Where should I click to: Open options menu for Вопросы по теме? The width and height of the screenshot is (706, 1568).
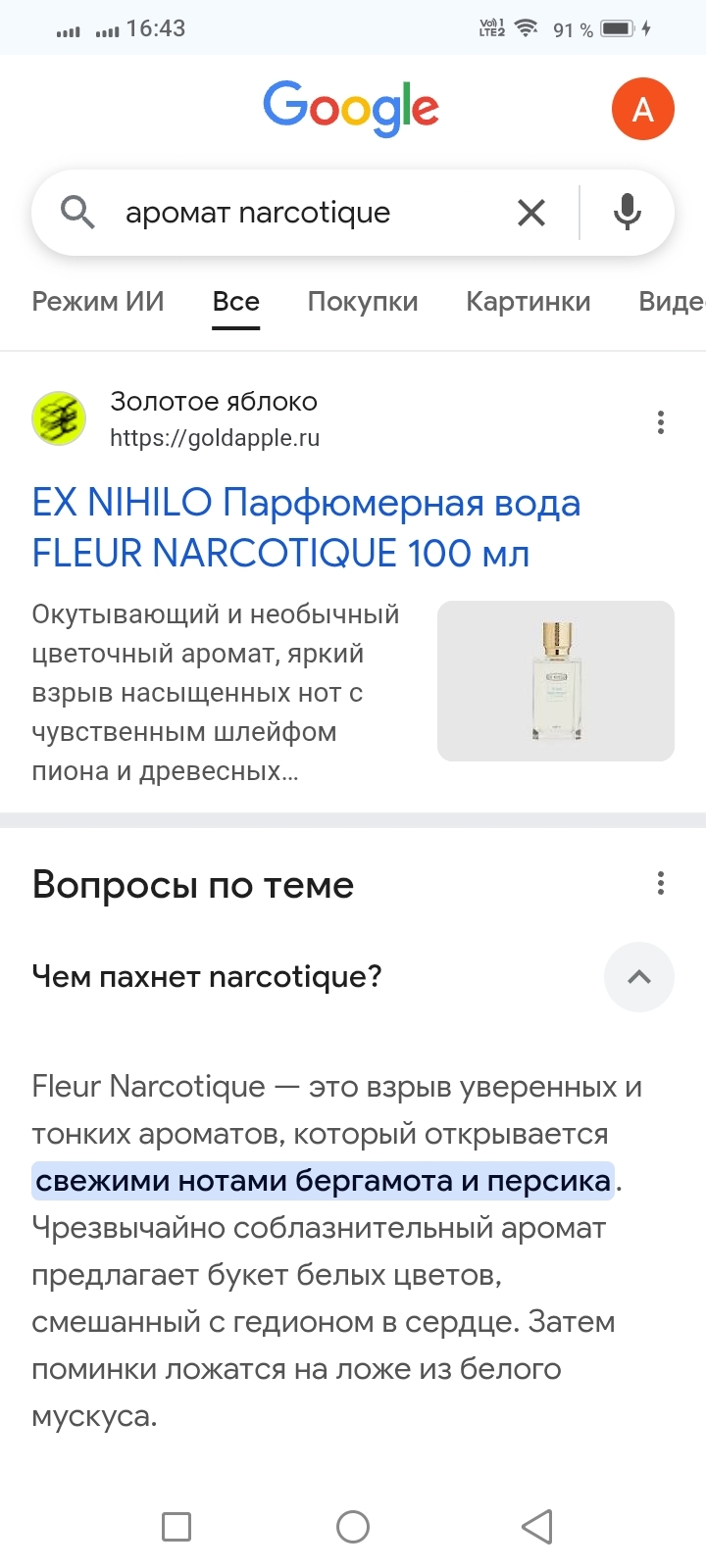[x=660, y=884]
